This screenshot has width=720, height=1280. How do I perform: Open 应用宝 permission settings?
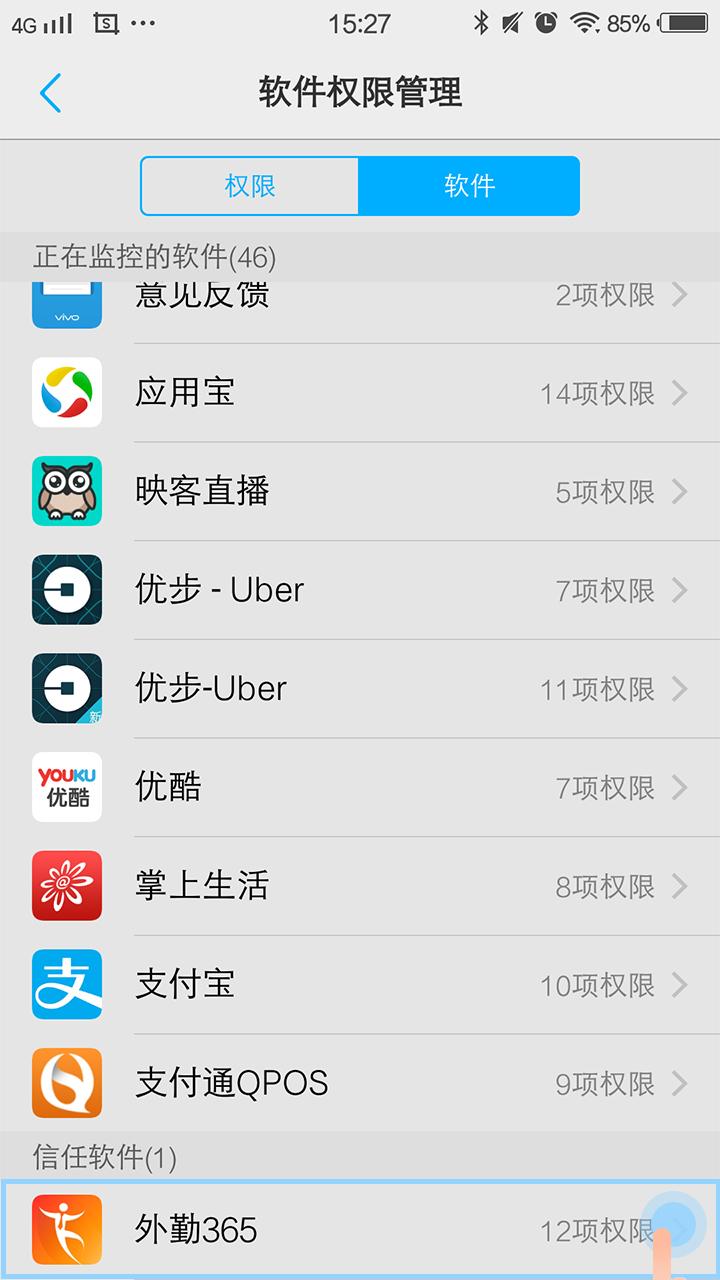click(360, 393)
